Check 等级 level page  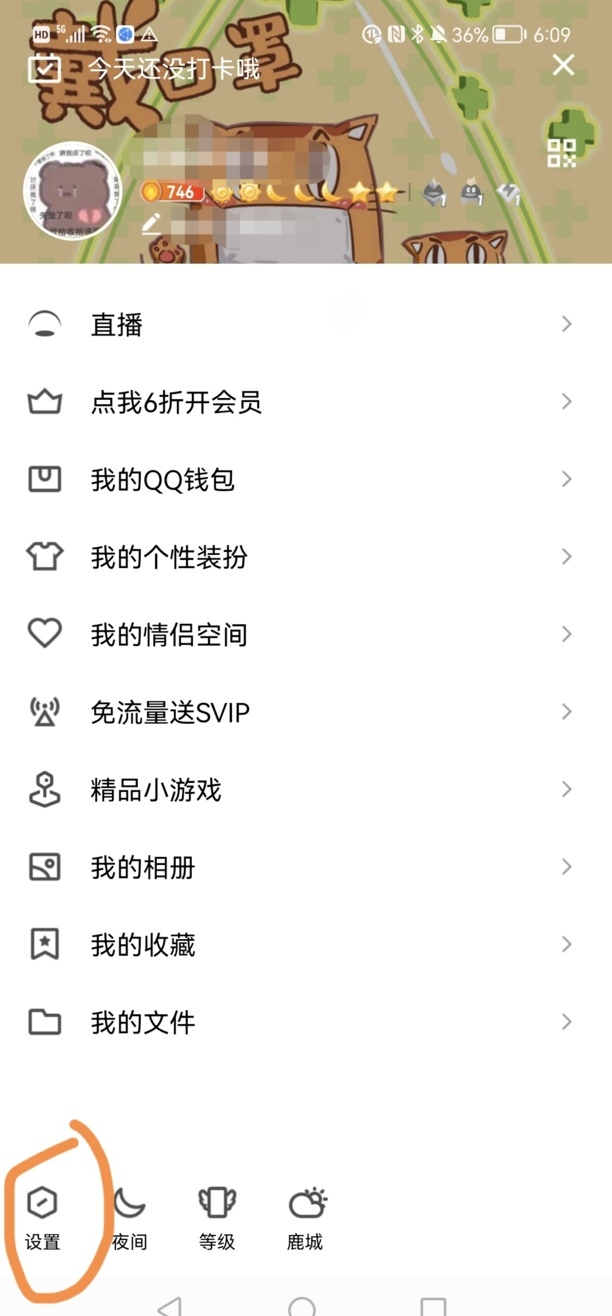pyautogui.click(x=216, y=1218)
